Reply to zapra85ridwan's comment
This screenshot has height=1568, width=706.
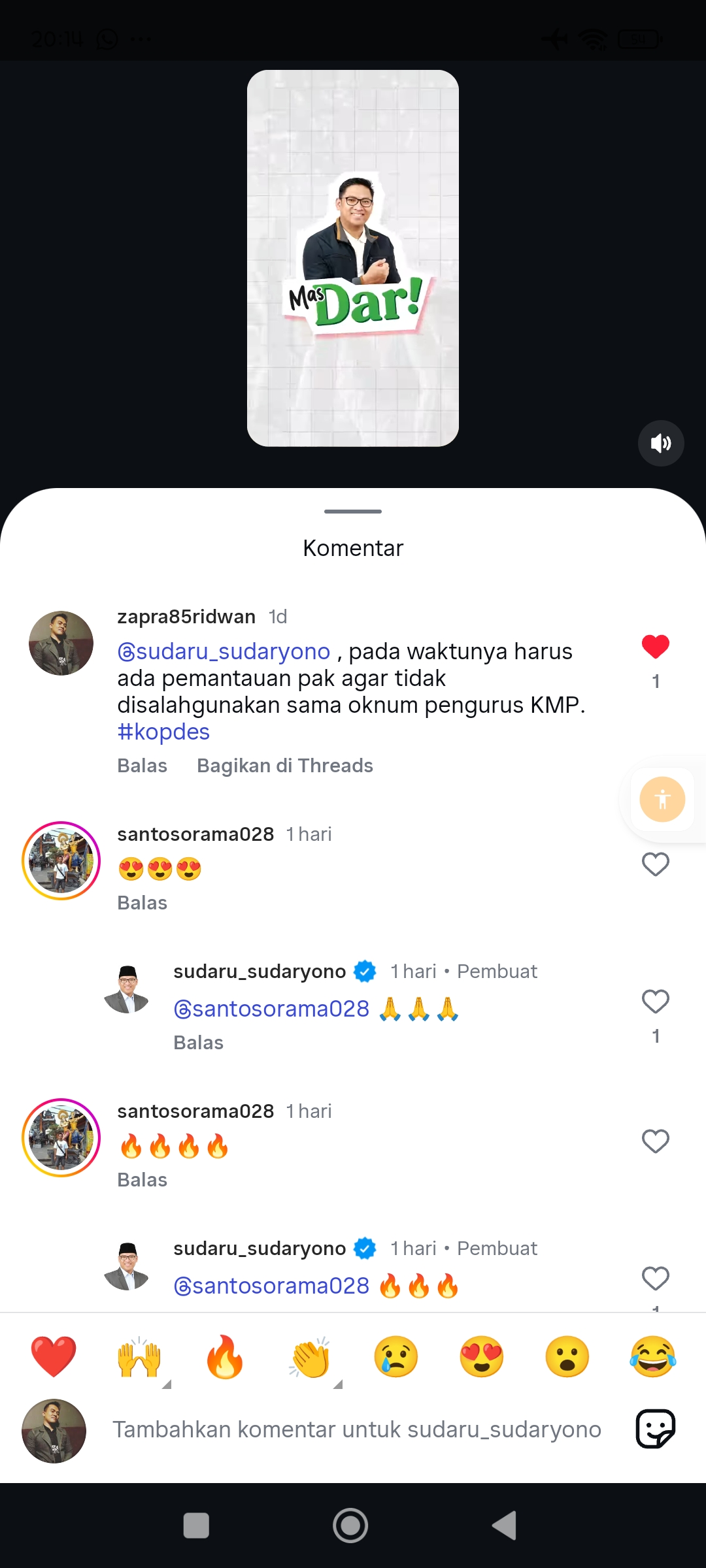point(142,766)
